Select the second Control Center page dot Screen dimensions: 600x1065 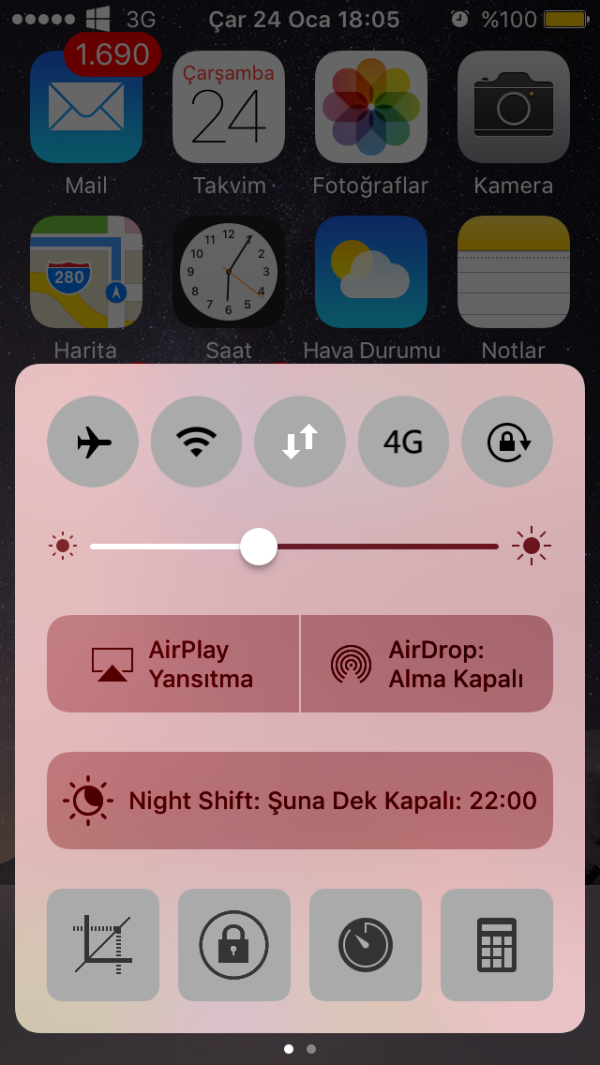[x=311, y=1049]
